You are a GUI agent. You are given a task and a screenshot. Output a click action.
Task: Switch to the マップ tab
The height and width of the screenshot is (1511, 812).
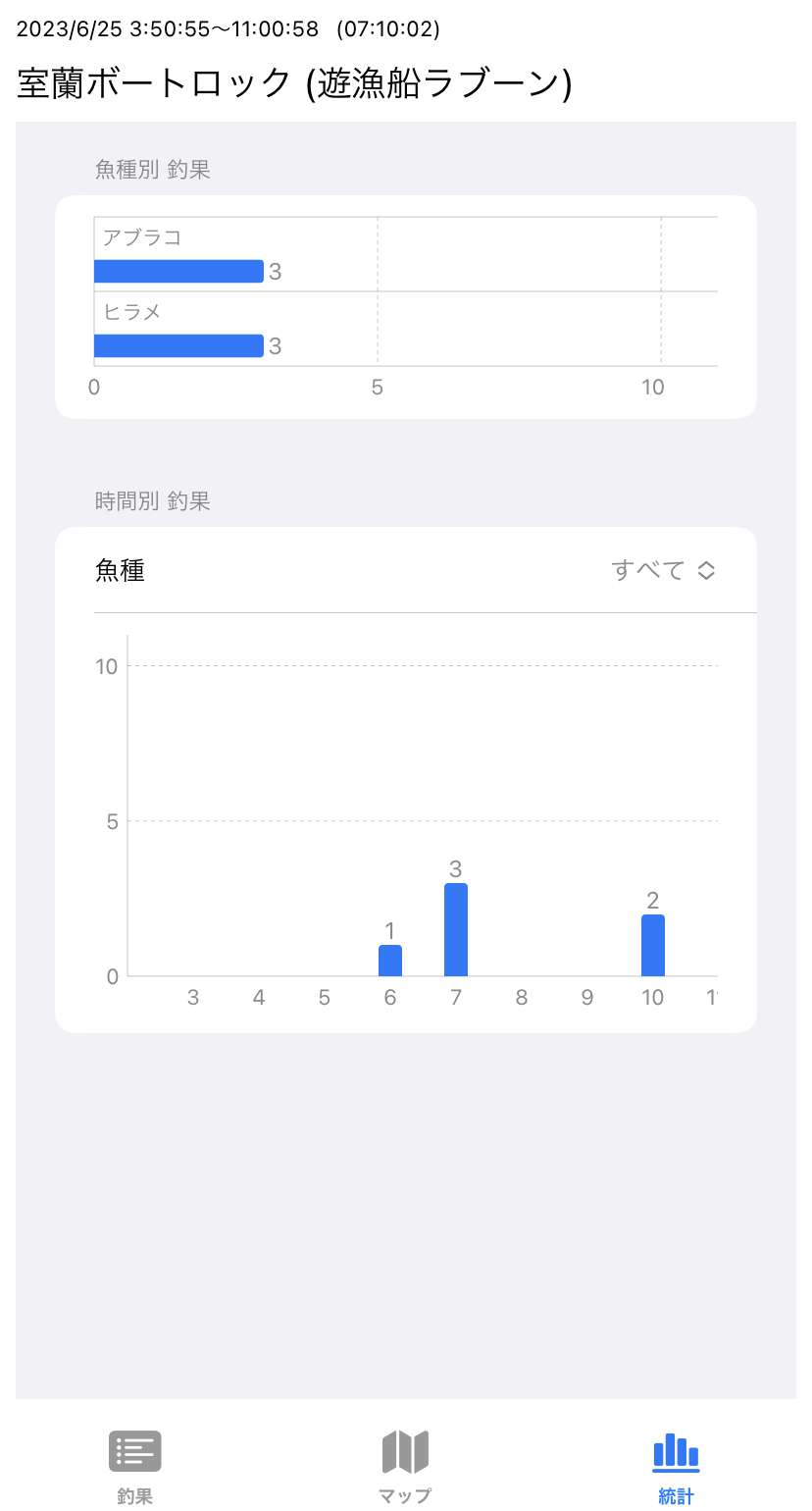(405, 1466)
